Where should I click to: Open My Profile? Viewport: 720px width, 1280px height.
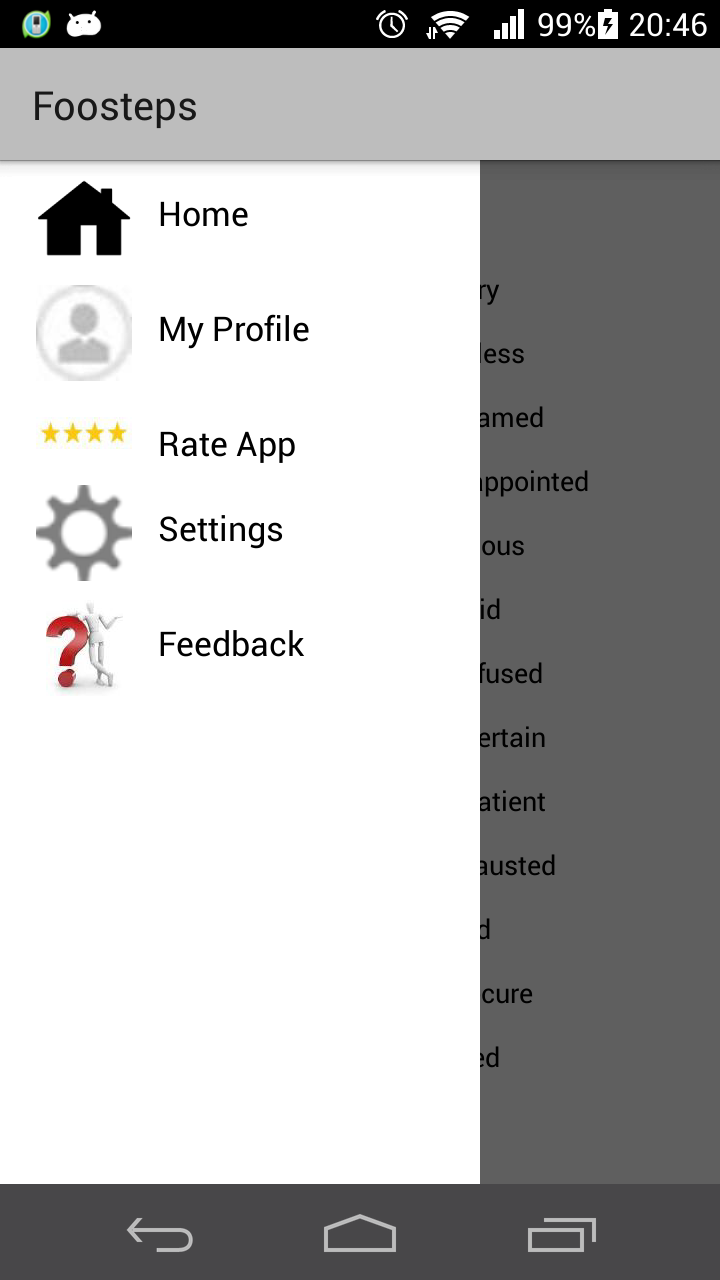(233, 330)
